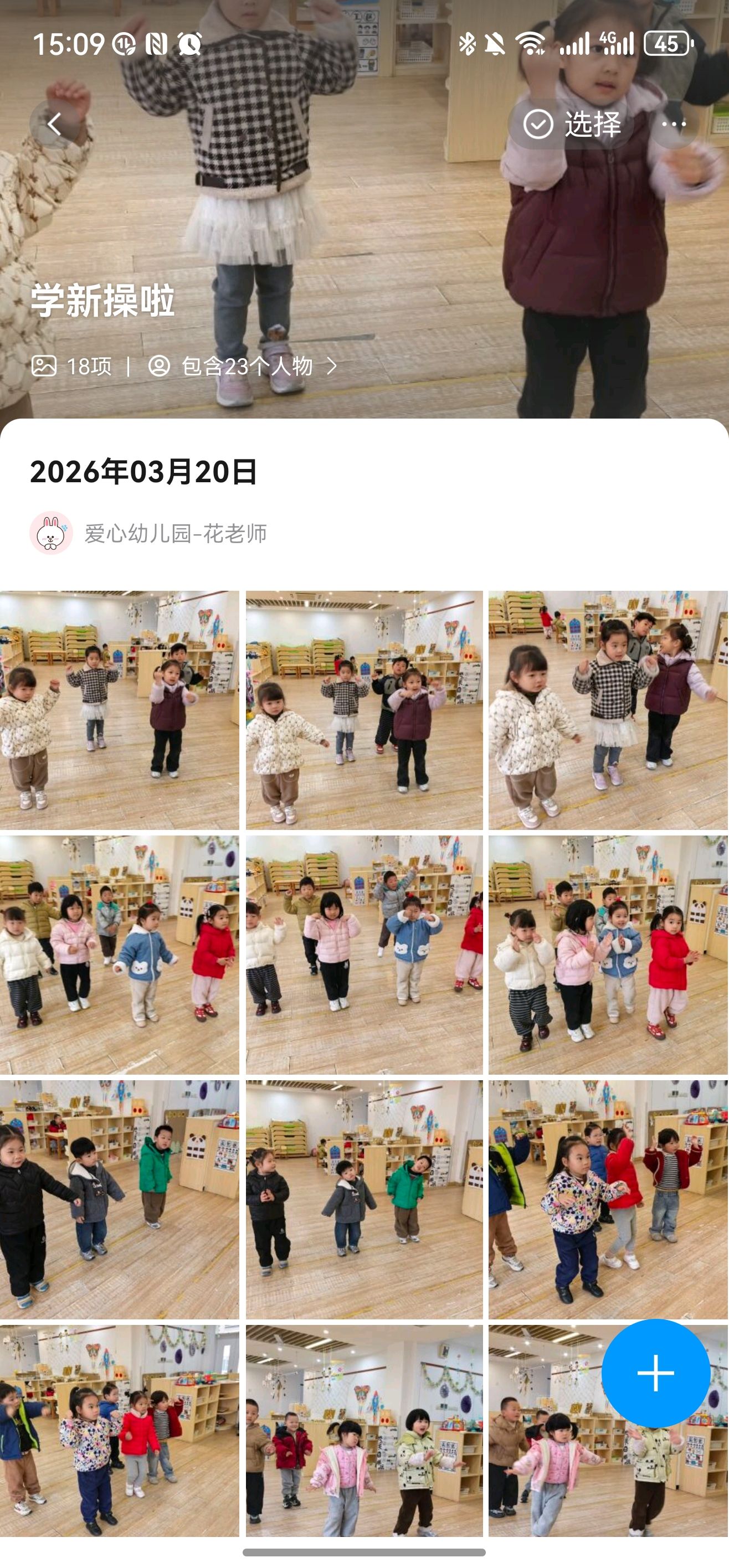Open second photo in the first row
Image resolution: width=729 pixels, height=1568 pixels.
click(364, 710)
